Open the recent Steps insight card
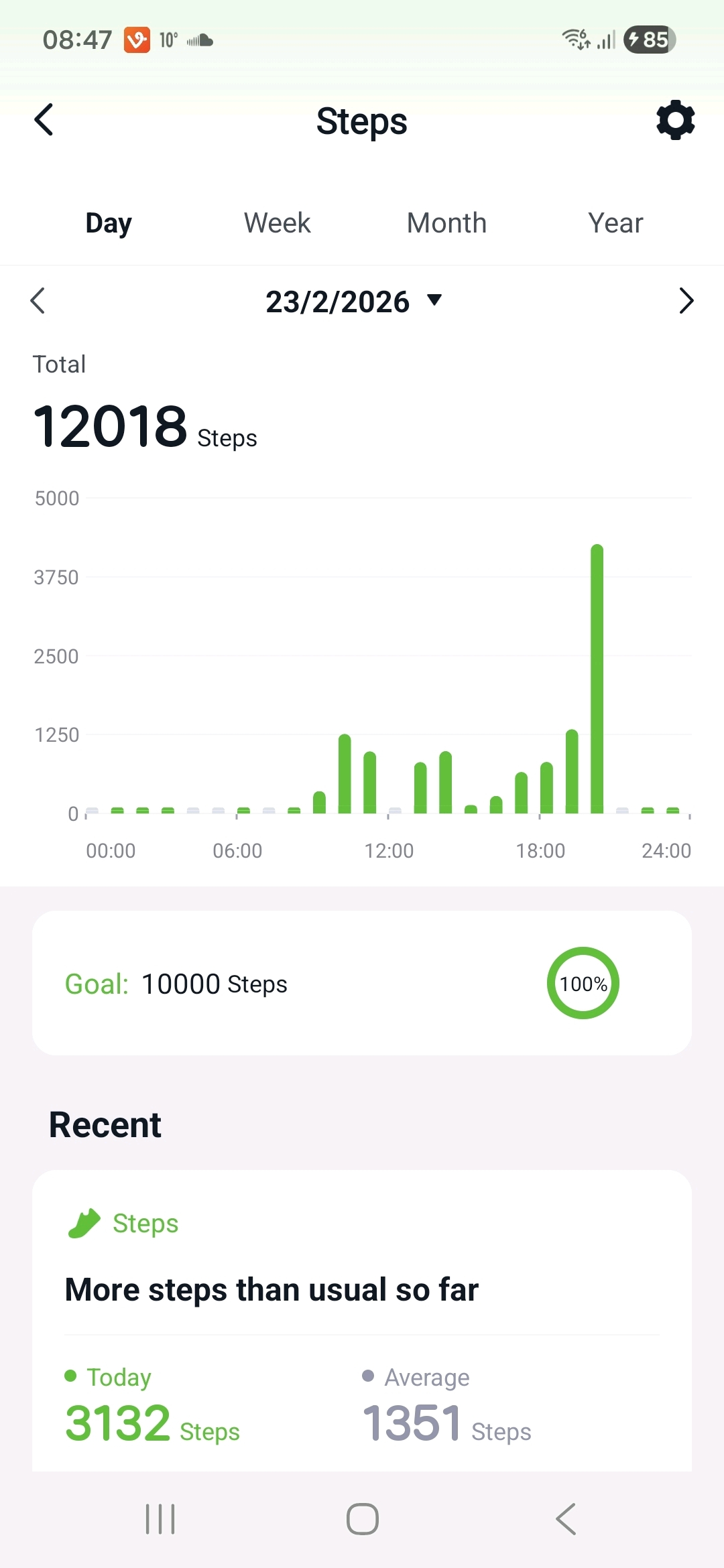This screenshot has width=724, height=1568. pos(362,1320)
